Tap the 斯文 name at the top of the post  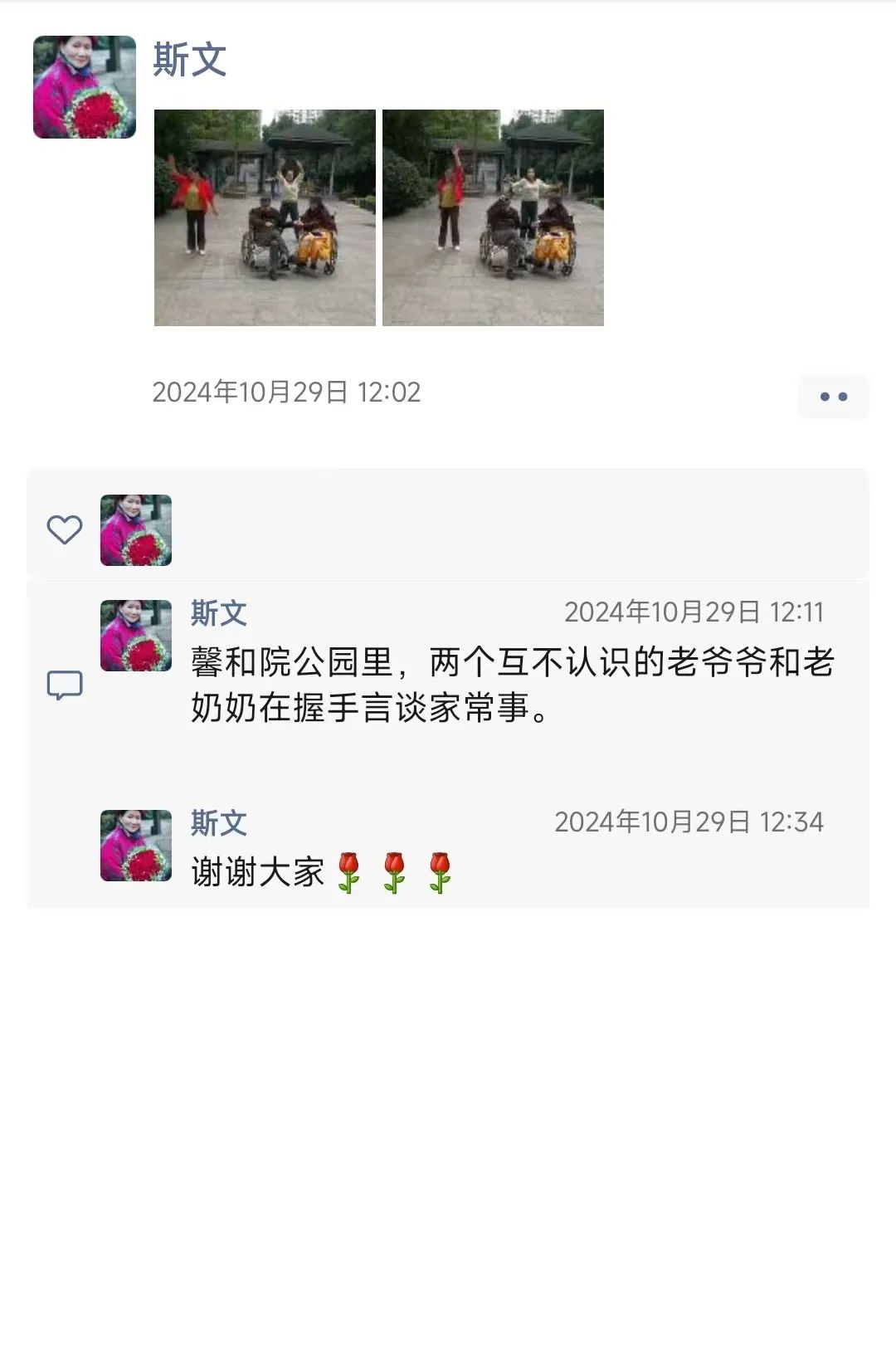pyautogui.click(x=190, y=60)
